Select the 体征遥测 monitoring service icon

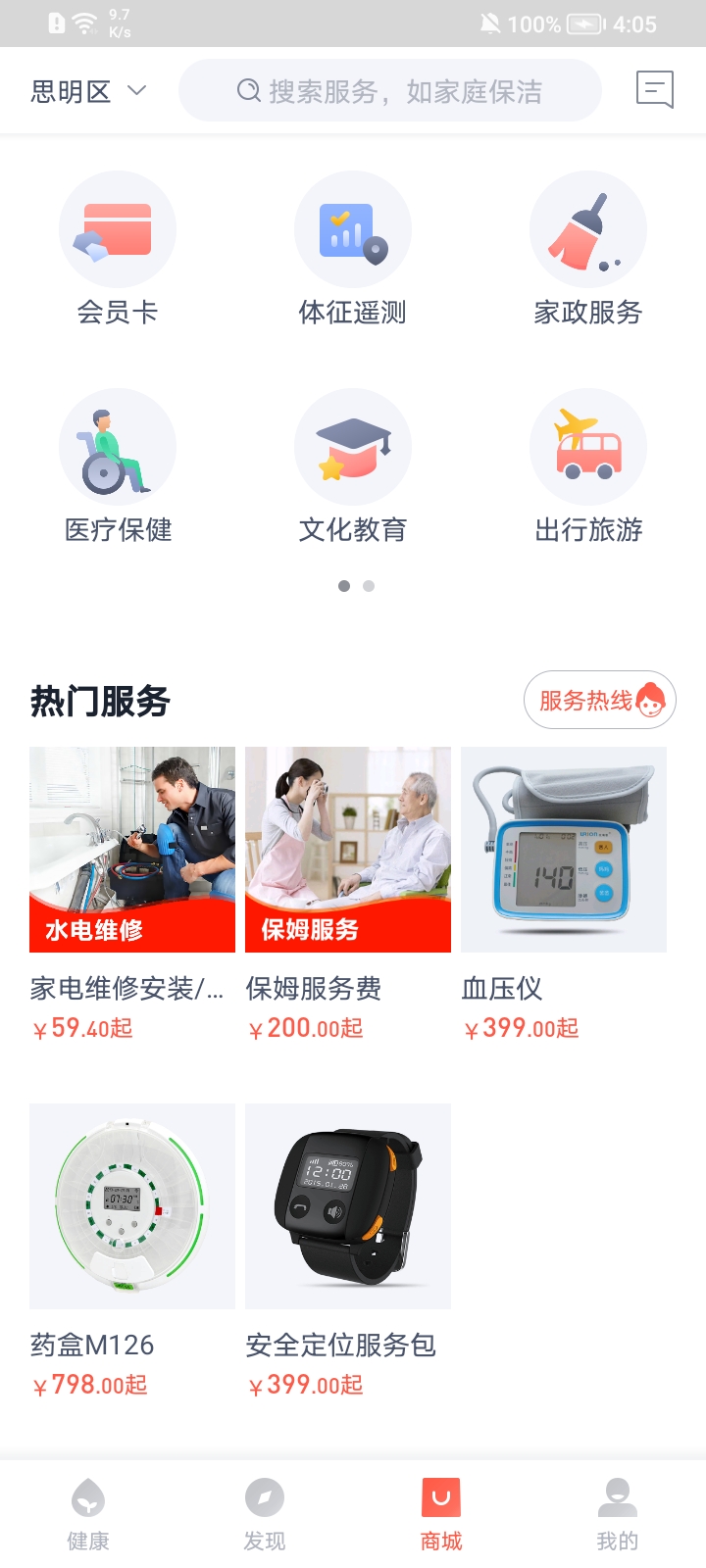353,229
